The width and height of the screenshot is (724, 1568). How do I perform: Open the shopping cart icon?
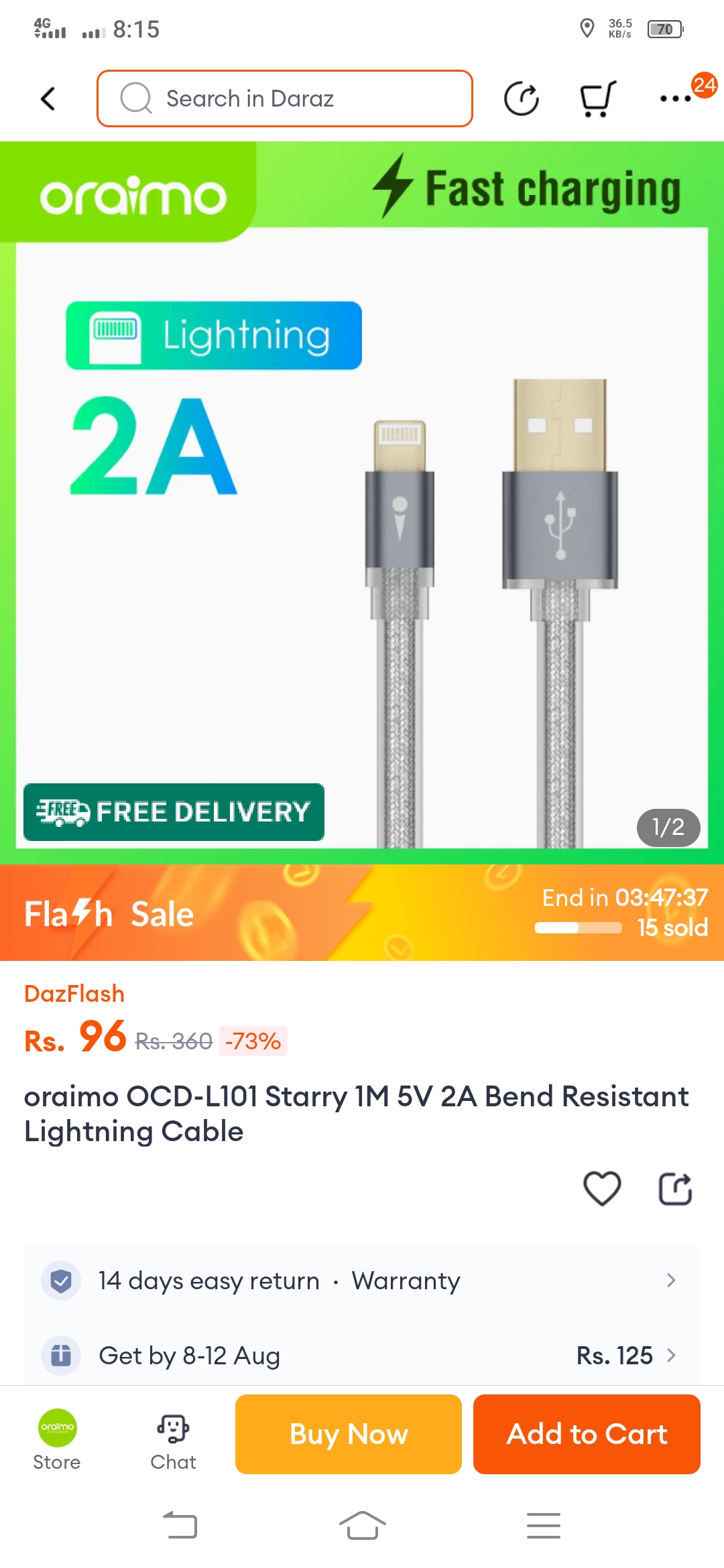(597, 99)
